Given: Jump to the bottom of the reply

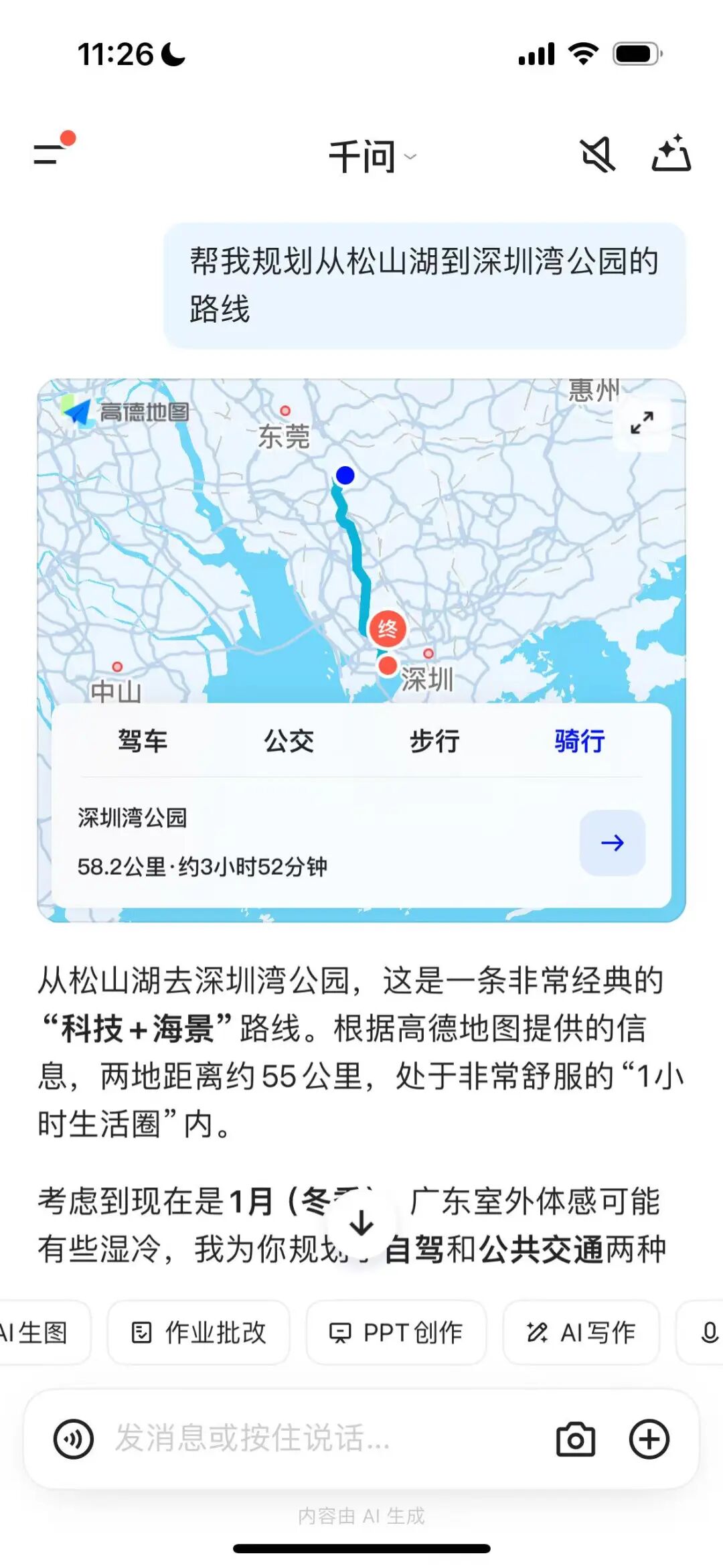Looking at the screenshot, I should [361, 1223].
